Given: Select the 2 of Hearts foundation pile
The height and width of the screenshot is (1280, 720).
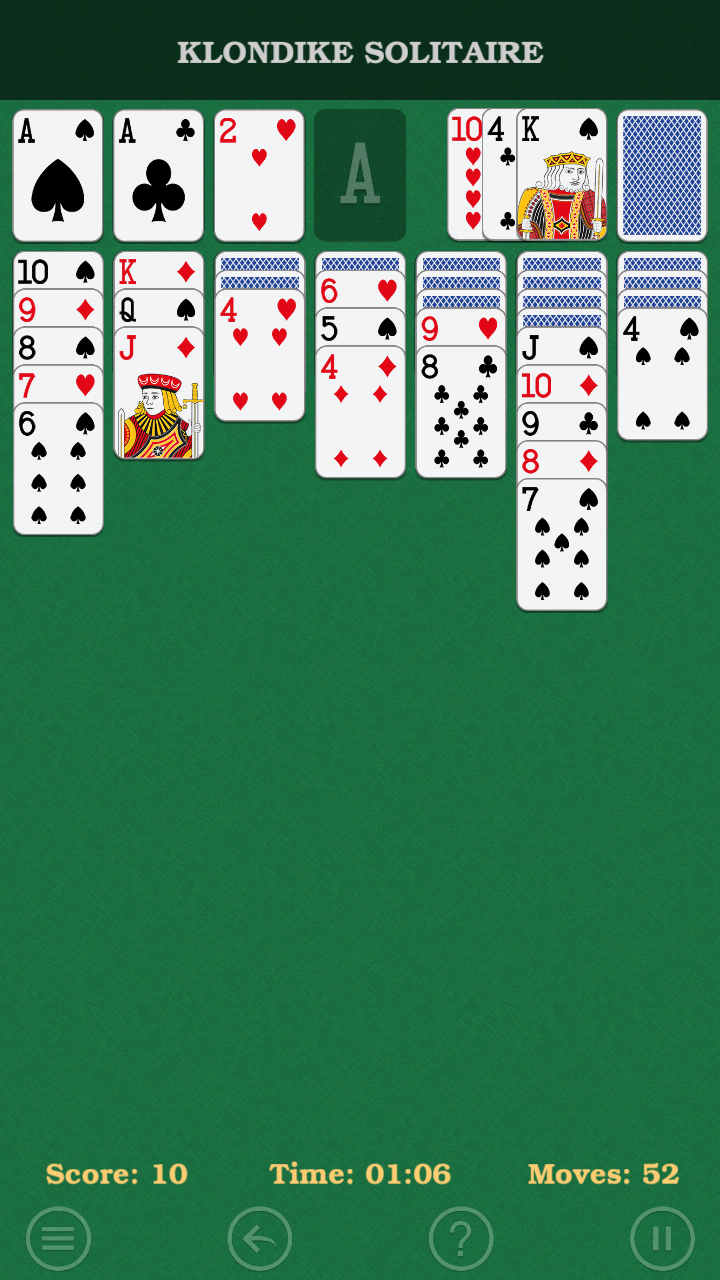Looking at the screenshot, I should [x=259, y=175].
